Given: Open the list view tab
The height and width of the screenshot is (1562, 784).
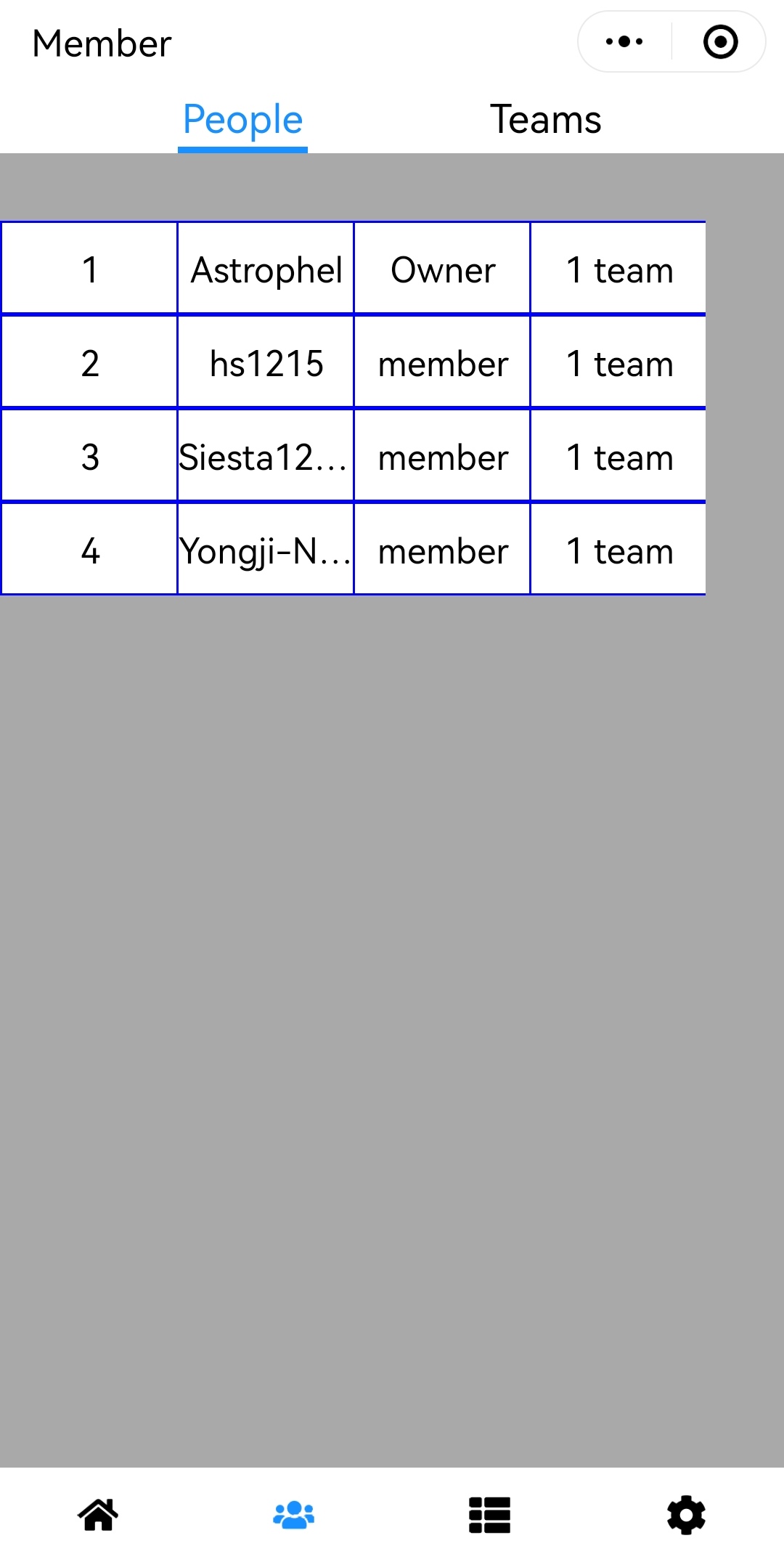Looking at the screenshot, I should point(489,1515).
